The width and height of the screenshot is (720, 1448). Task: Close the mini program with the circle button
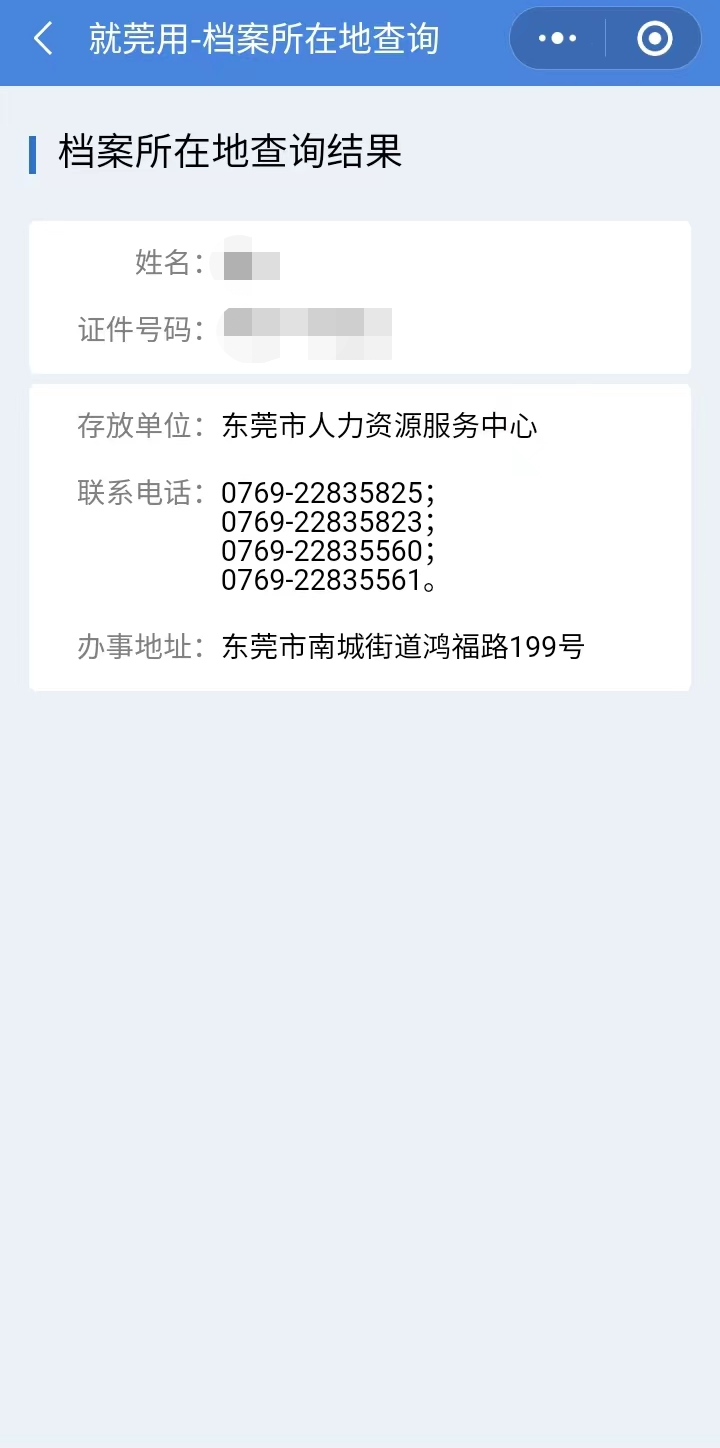(x=655, y=39)
